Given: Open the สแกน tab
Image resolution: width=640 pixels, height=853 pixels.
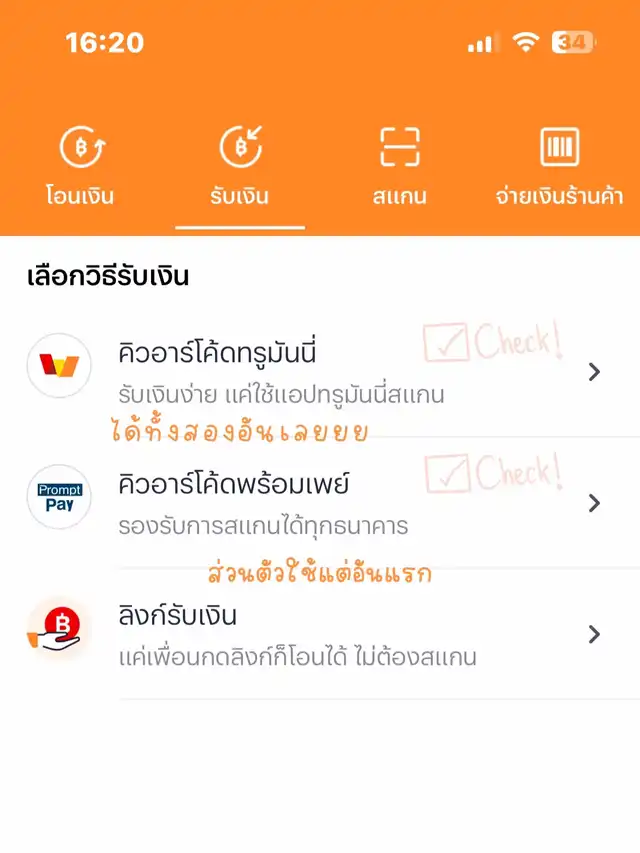Looking at the screenshot, I should (400, 167).
